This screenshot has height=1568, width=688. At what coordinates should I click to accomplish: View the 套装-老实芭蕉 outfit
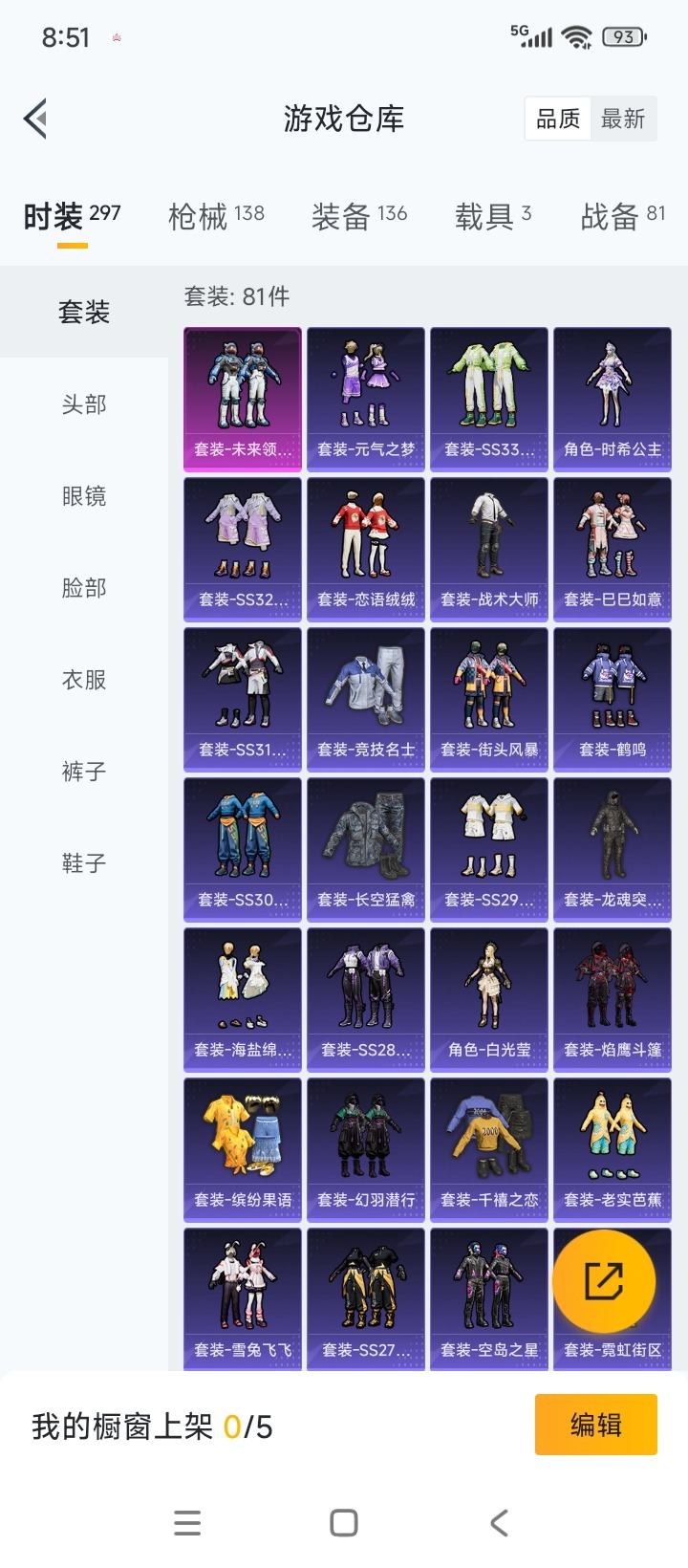coord(613,1150)
